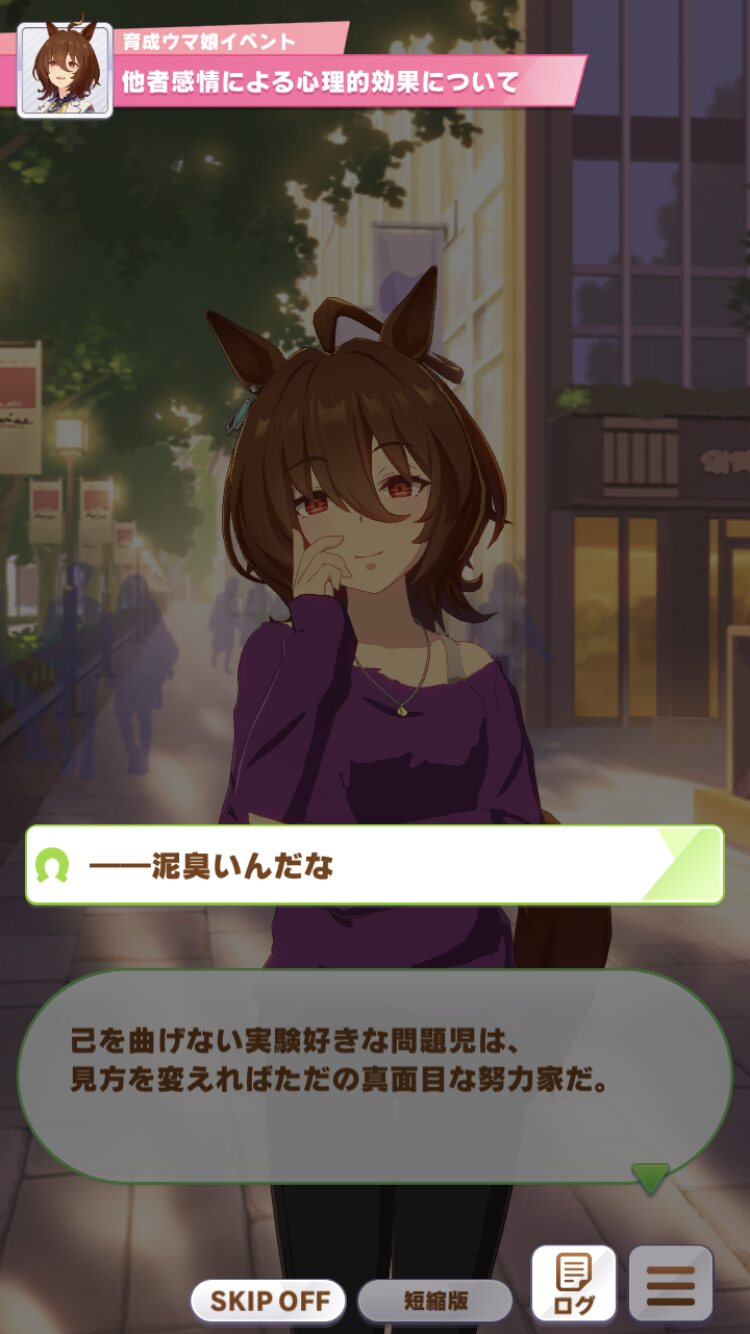
Task: Open the ログ dialogue log
Action: [x=573, y=1283]
